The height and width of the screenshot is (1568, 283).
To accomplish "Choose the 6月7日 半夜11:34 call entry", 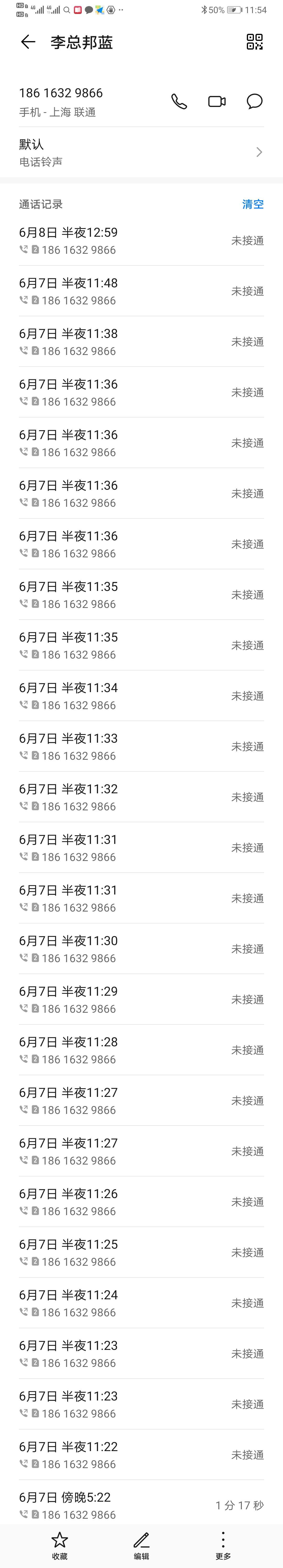I will 141,696.
